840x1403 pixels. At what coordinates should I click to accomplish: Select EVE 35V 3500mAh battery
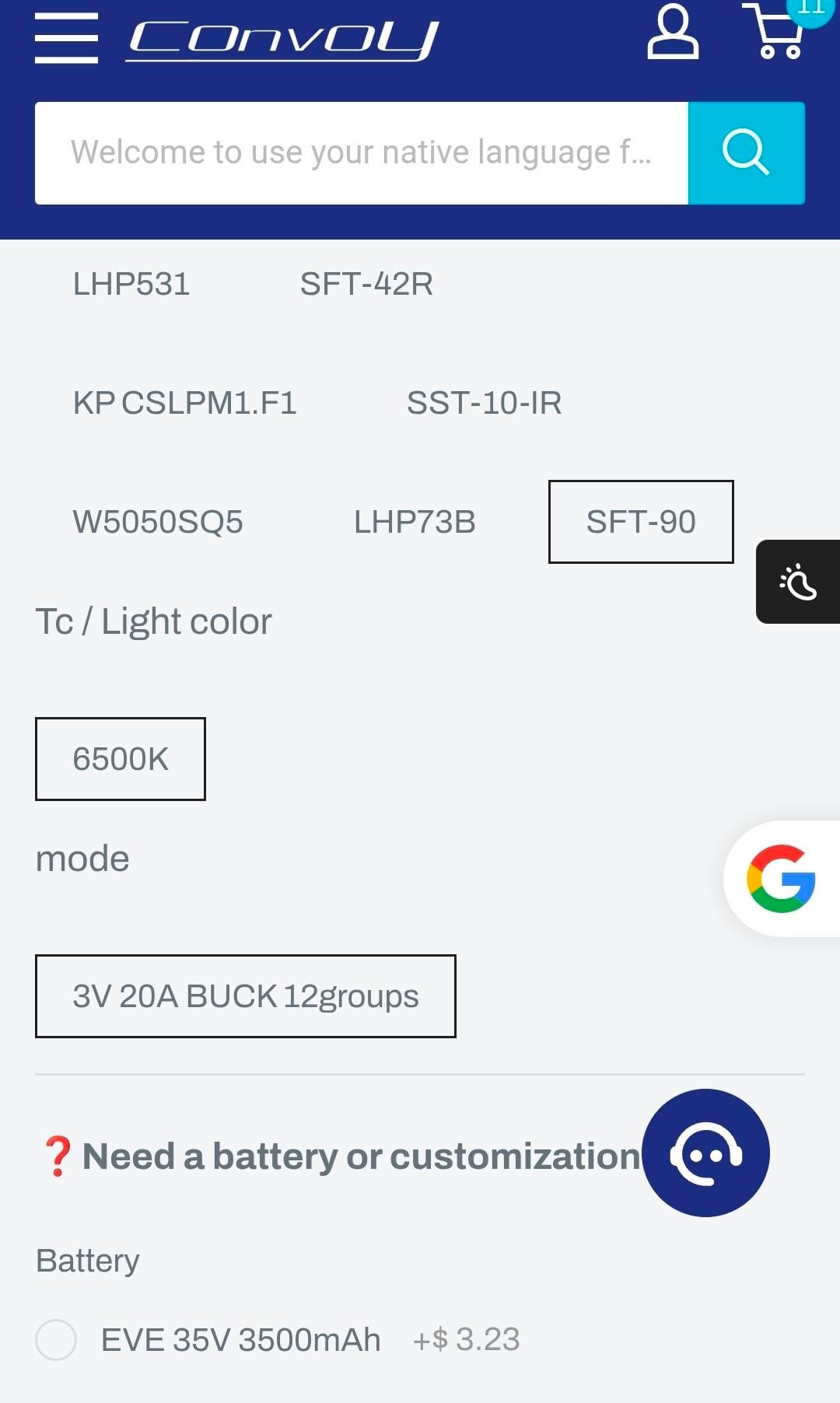click(56, 1339)
